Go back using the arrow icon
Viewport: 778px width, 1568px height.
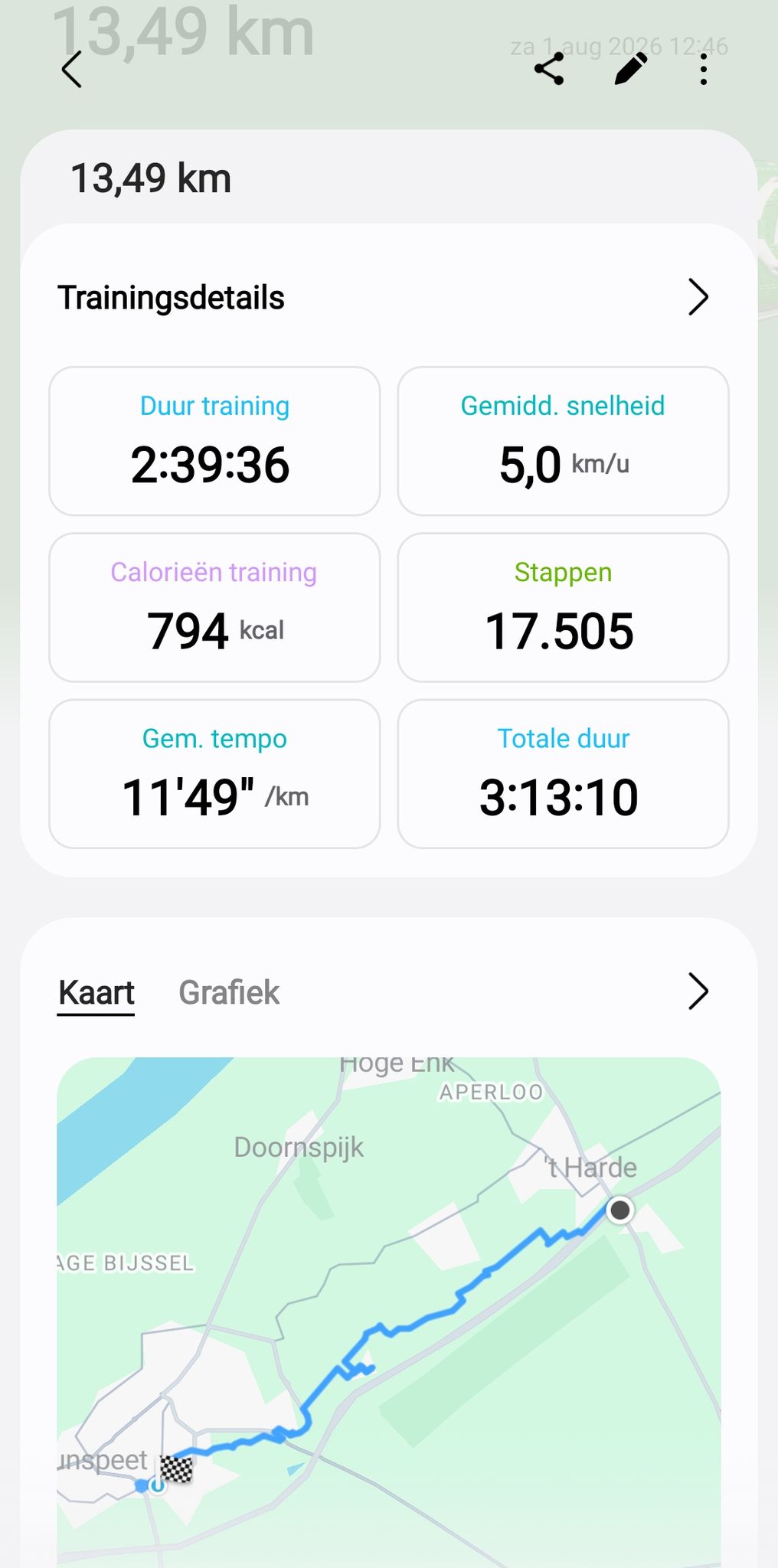coord(71,70)
